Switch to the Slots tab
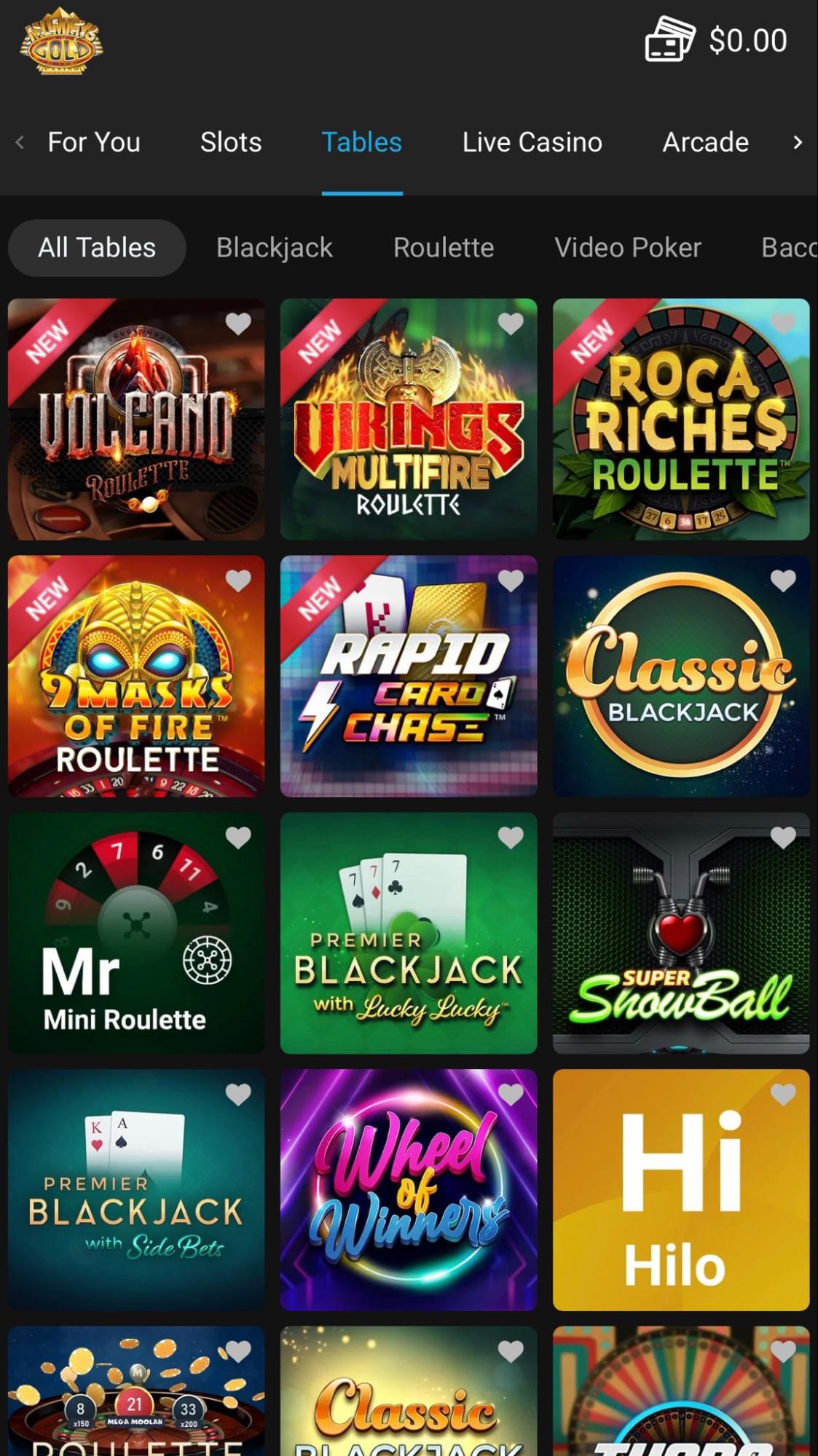Image resolution: width=818 pixels, height=1456 pixels. 231,142
